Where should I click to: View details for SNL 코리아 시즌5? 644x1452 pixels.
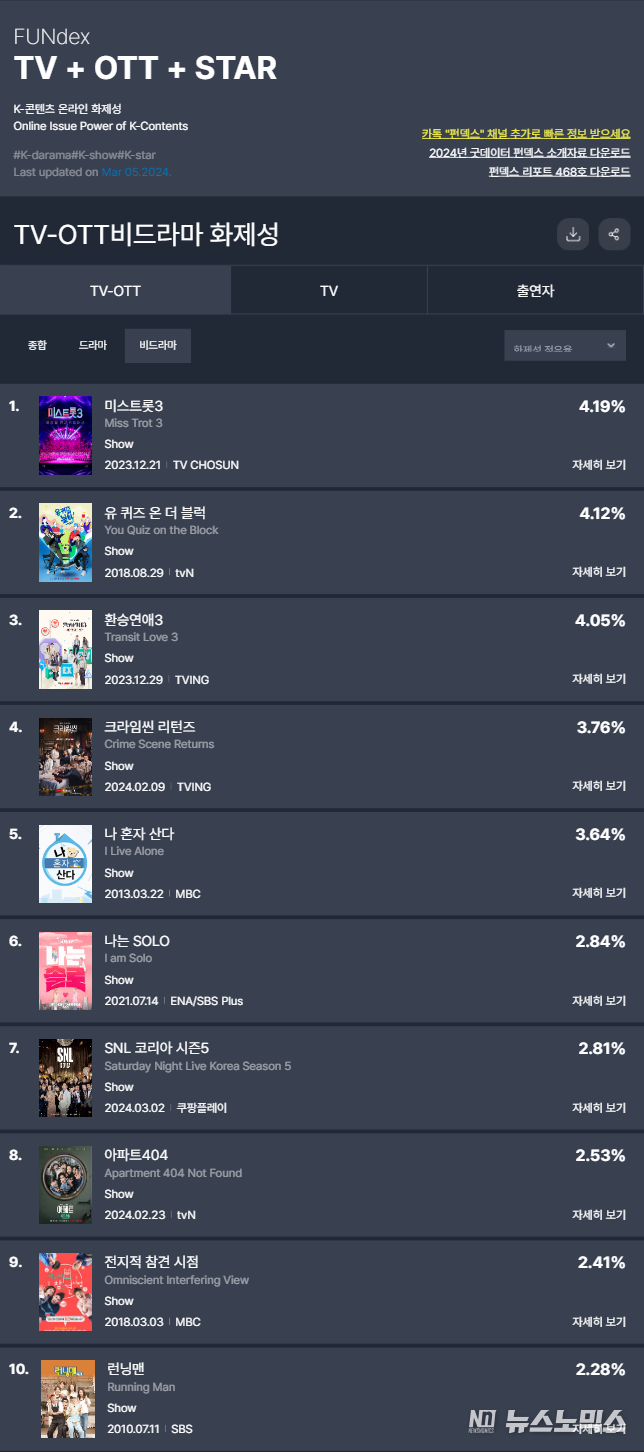click(599, 1107)
